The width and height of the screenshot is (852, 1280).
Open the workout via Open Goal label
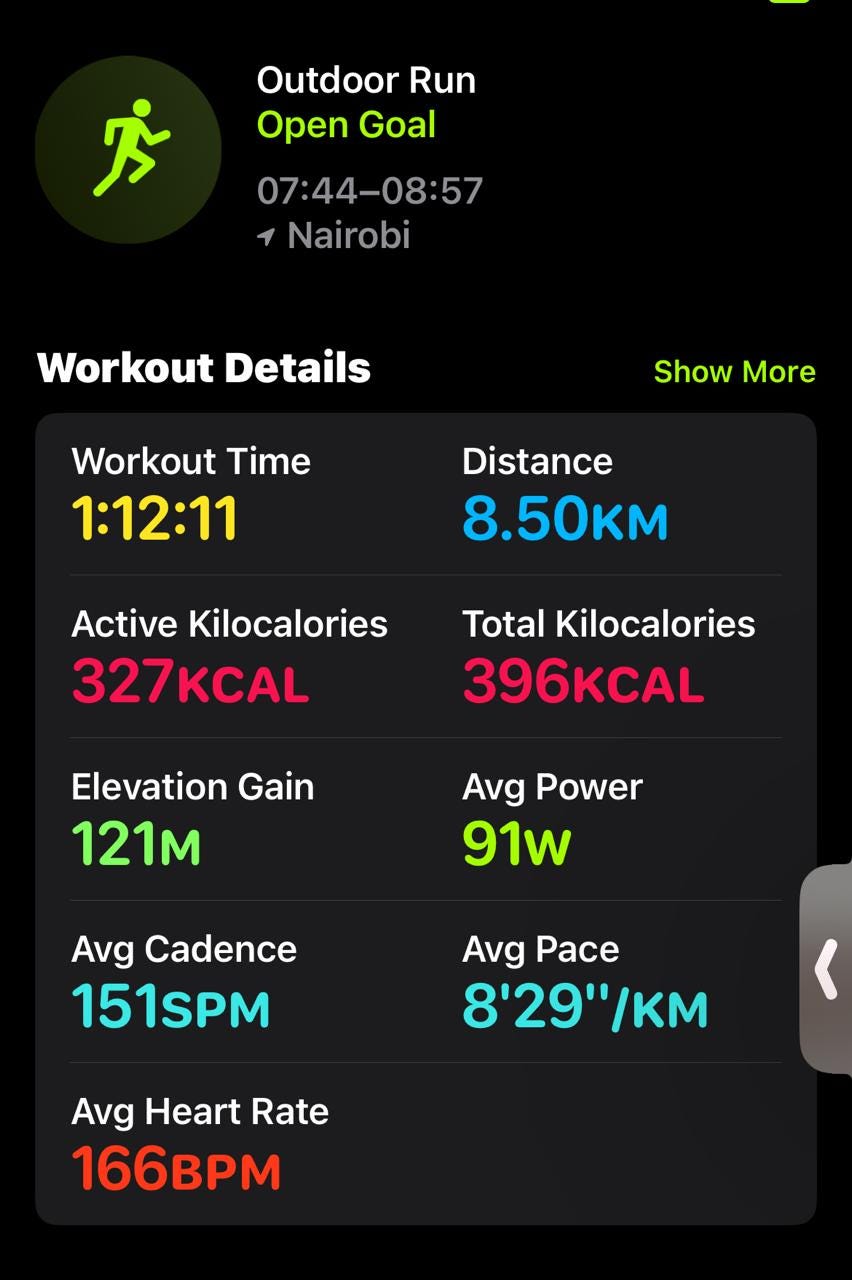[347, 125]
